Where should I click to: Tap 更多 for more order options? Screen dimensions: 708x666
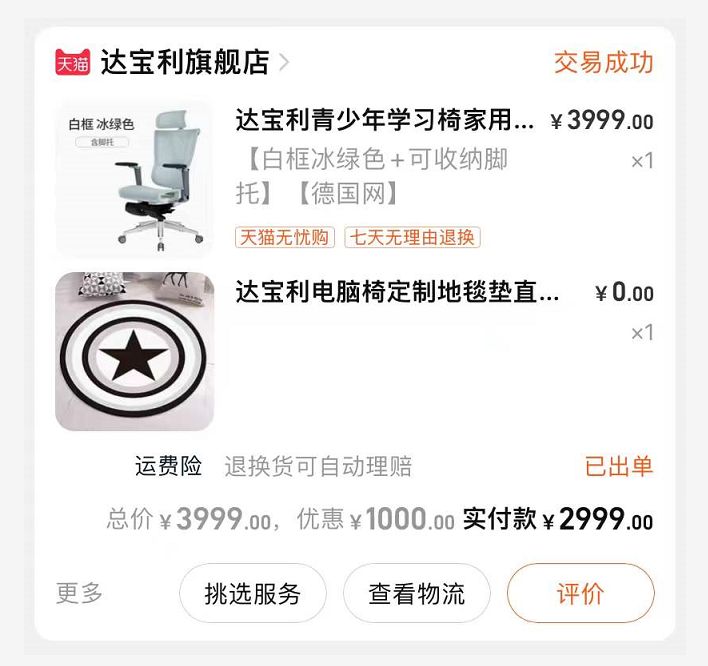click(x=80, y=593)
